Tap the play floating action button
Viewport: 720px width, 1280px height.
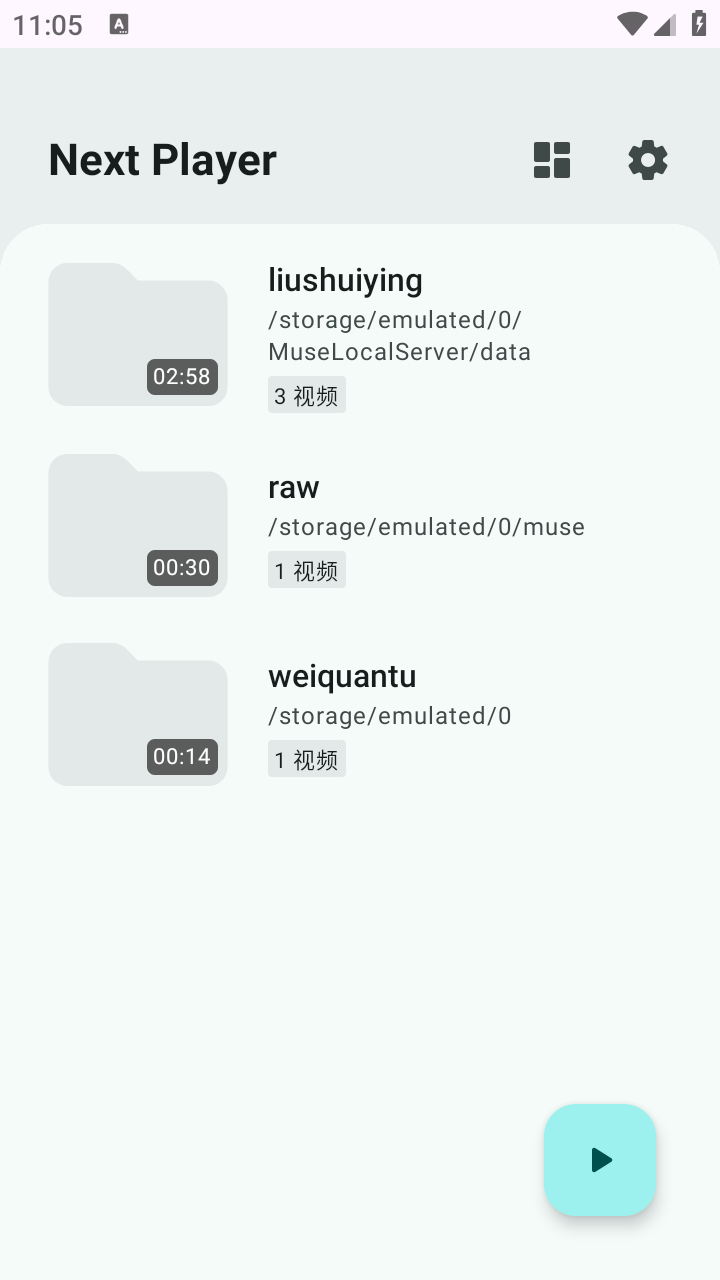[599, 1160]
